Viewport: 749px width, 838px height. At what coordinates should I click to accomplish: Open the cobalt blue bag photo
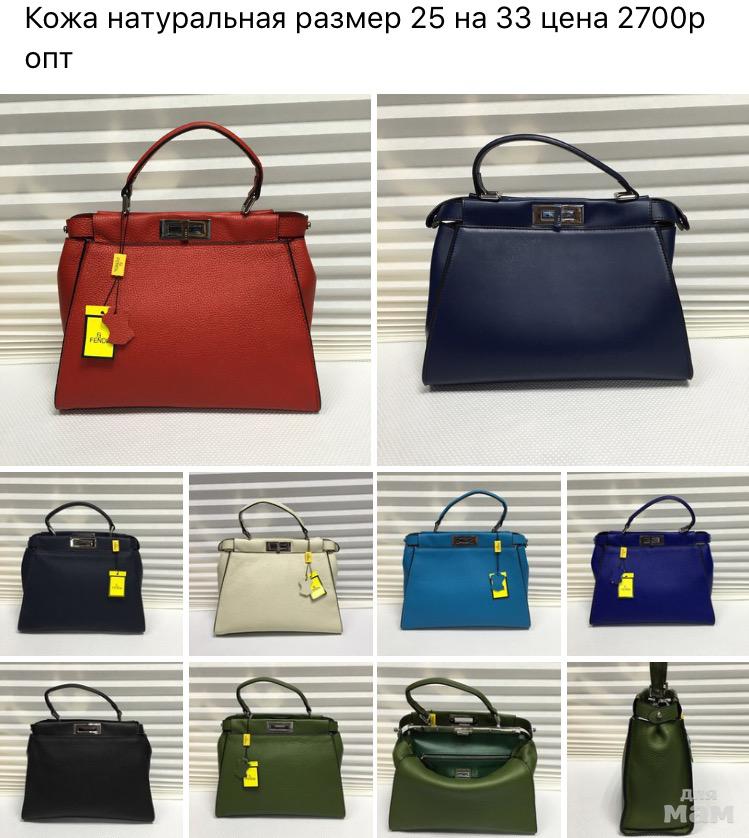(x=656, y=563)
